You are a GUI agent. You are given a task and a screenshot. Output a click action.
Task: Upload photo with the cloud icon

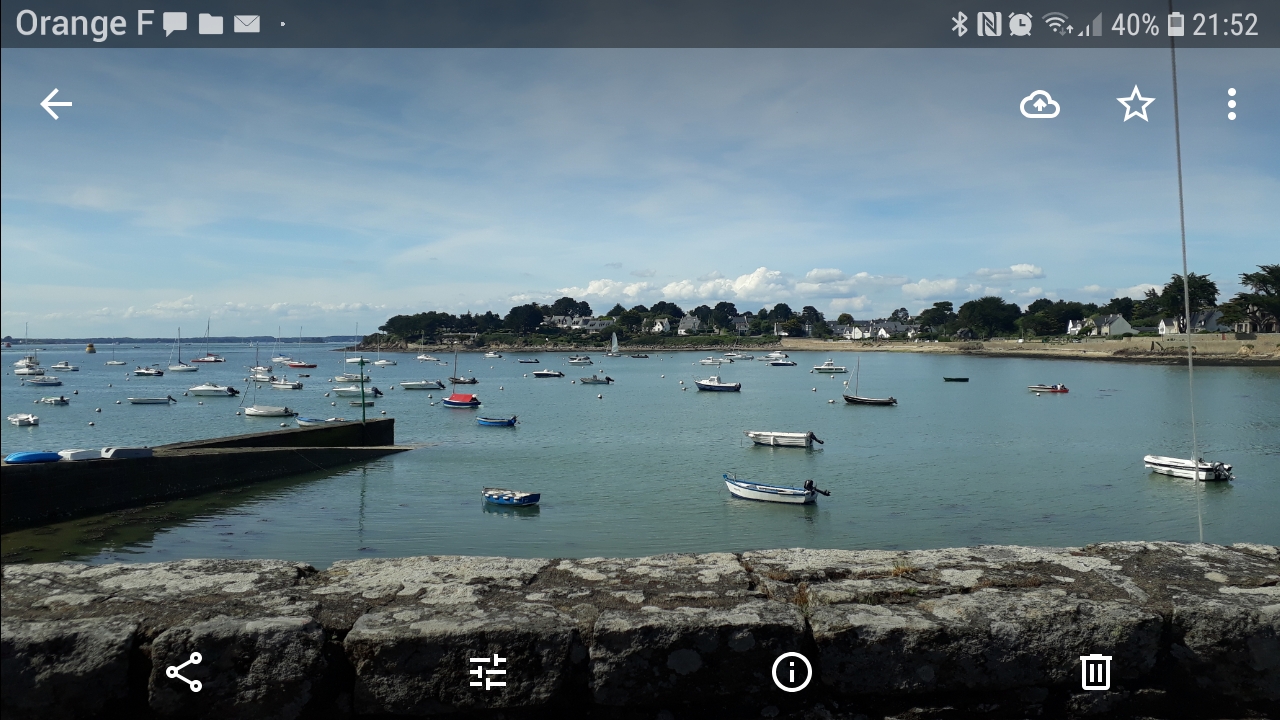click(x=1040, y=104)
